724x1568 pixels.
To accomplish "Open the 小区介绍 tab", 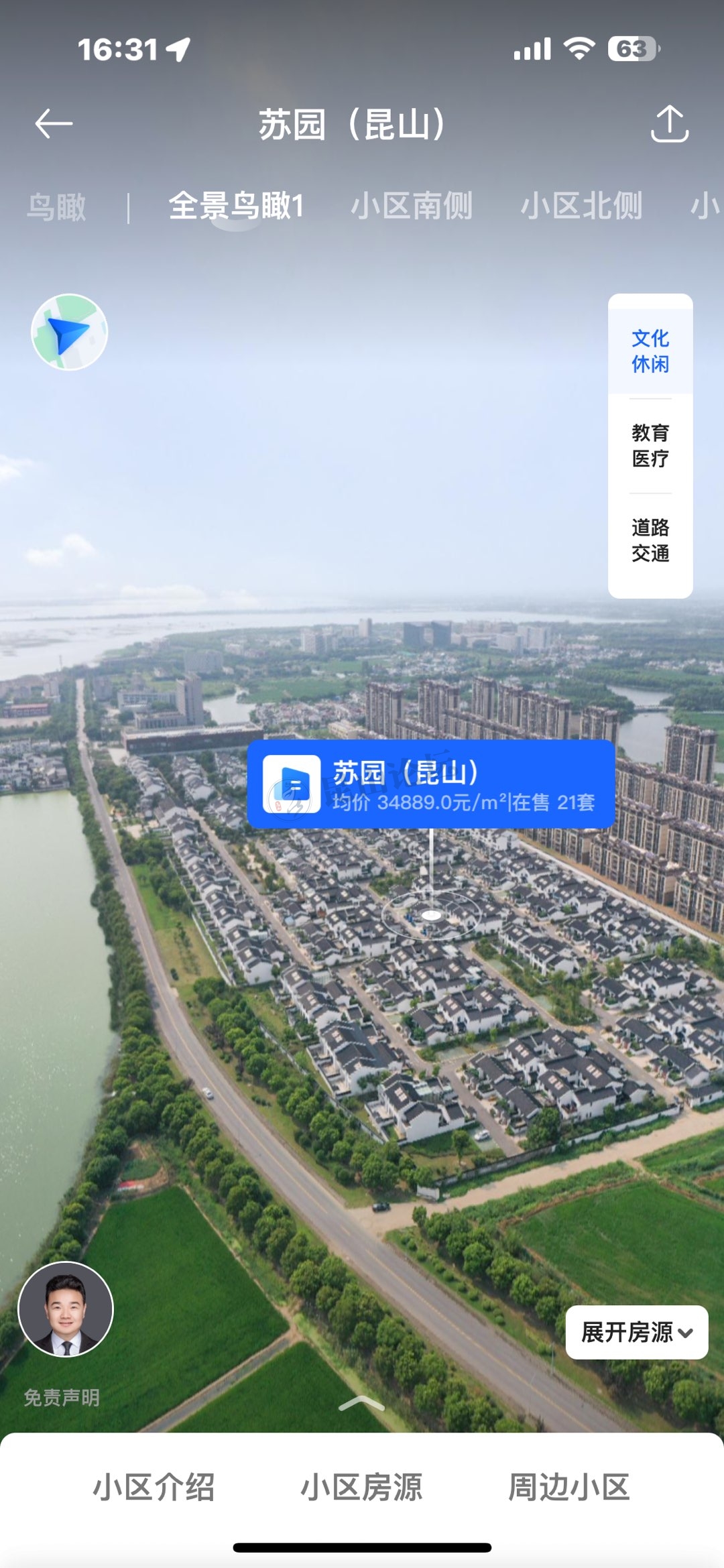I will (x=154, y=1488).
